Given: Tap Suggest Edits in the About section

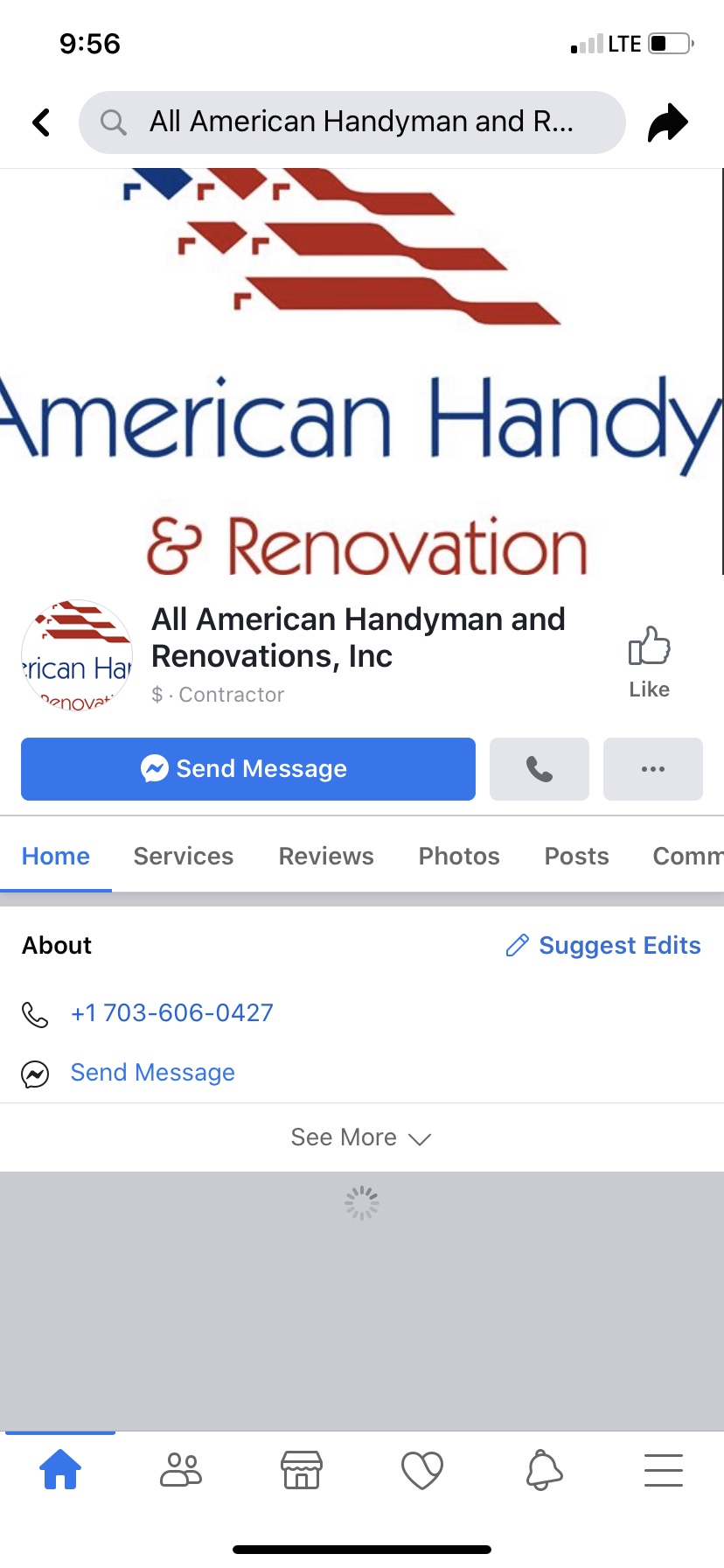Looking at the screenshot, I should click(603, 945).
